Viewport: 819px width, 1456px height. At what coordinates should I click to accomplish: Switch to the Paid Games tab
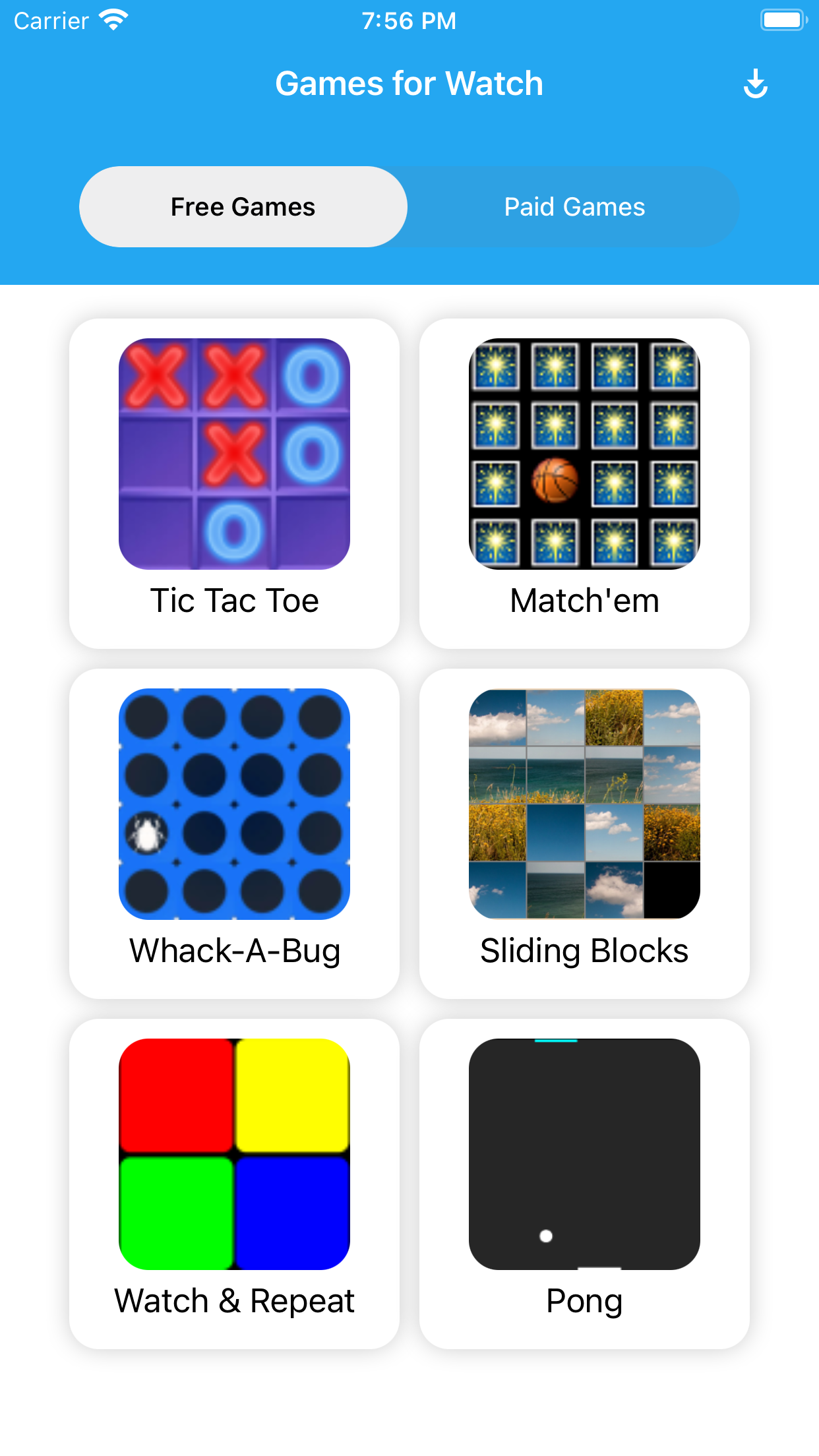[574, 207]
